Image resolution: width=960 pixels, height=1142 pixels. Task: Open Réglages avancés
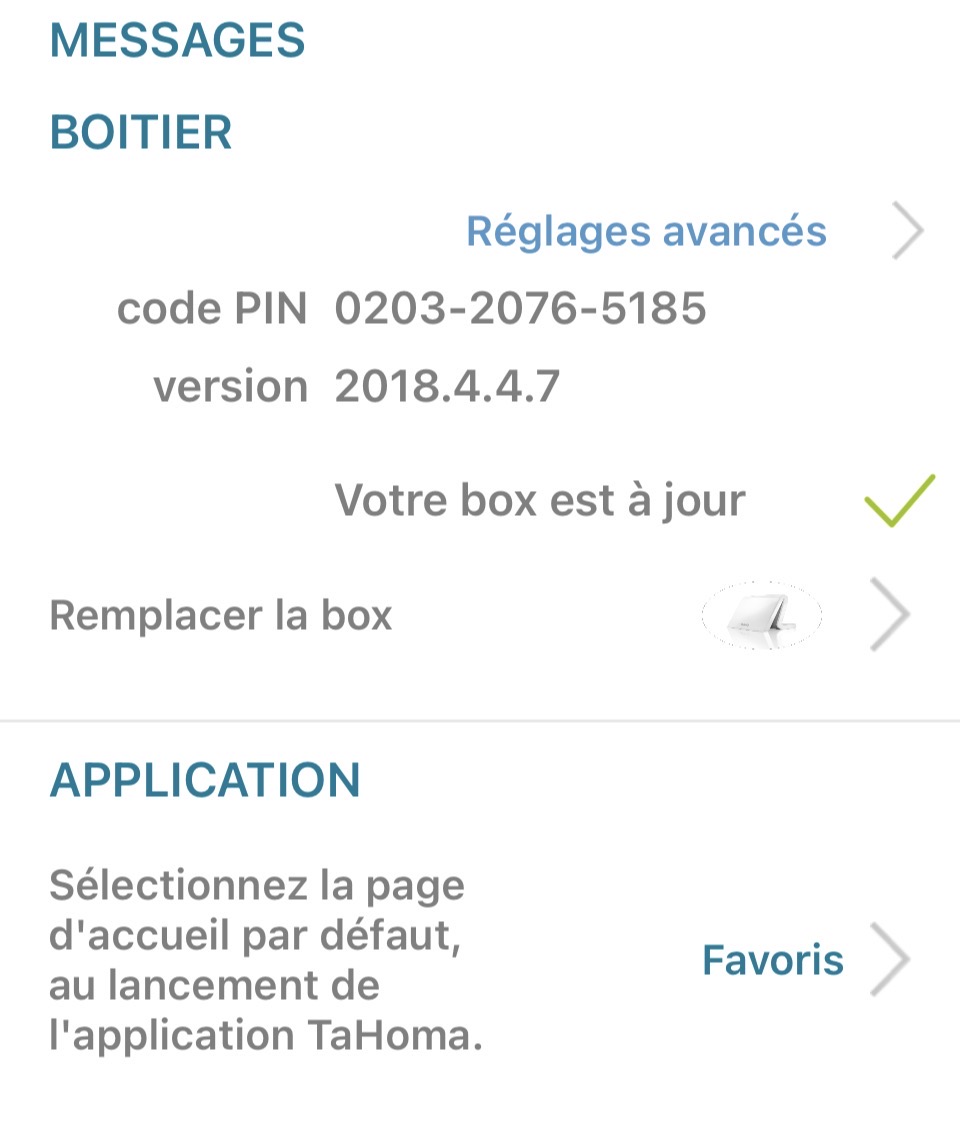647,232
